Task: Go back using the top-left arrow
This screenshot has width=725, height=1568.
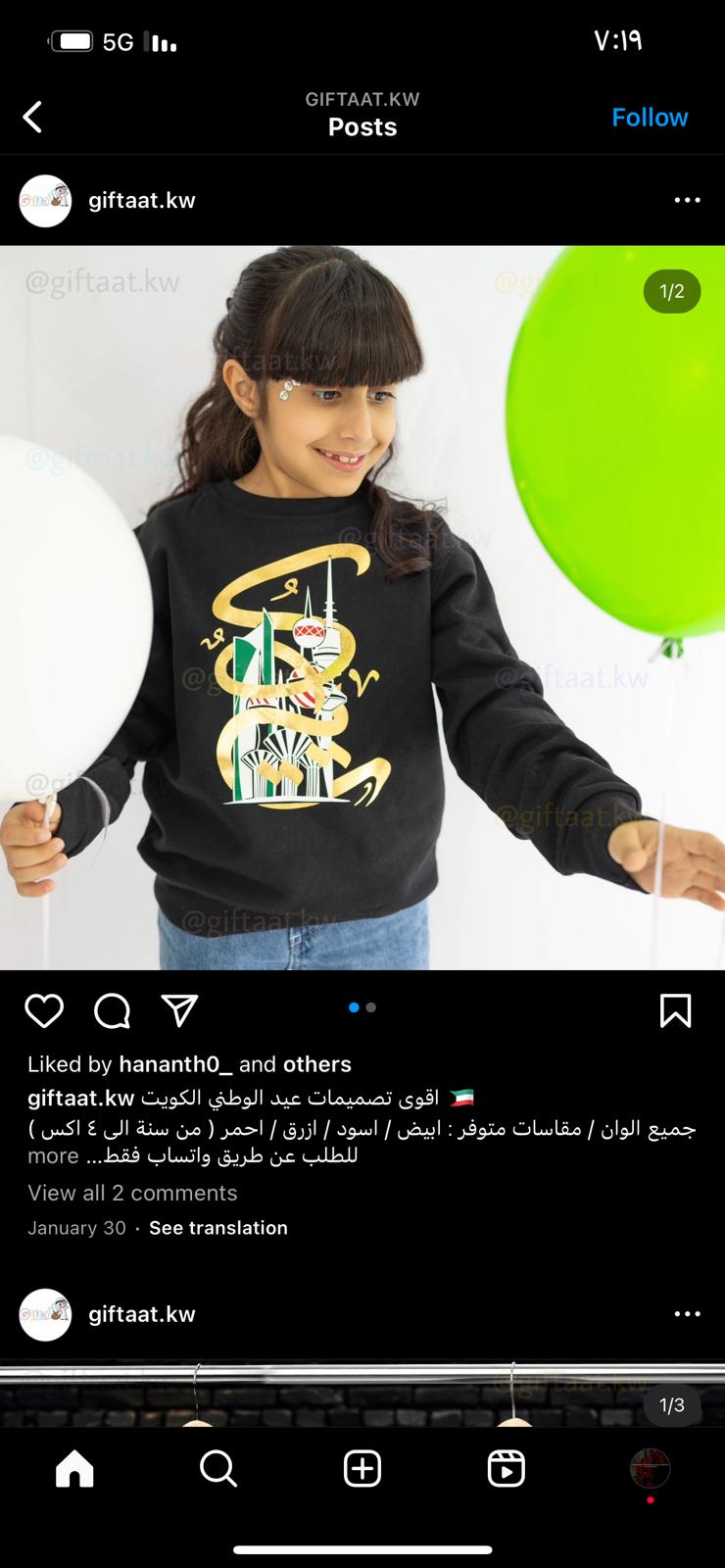Action: 32,118
